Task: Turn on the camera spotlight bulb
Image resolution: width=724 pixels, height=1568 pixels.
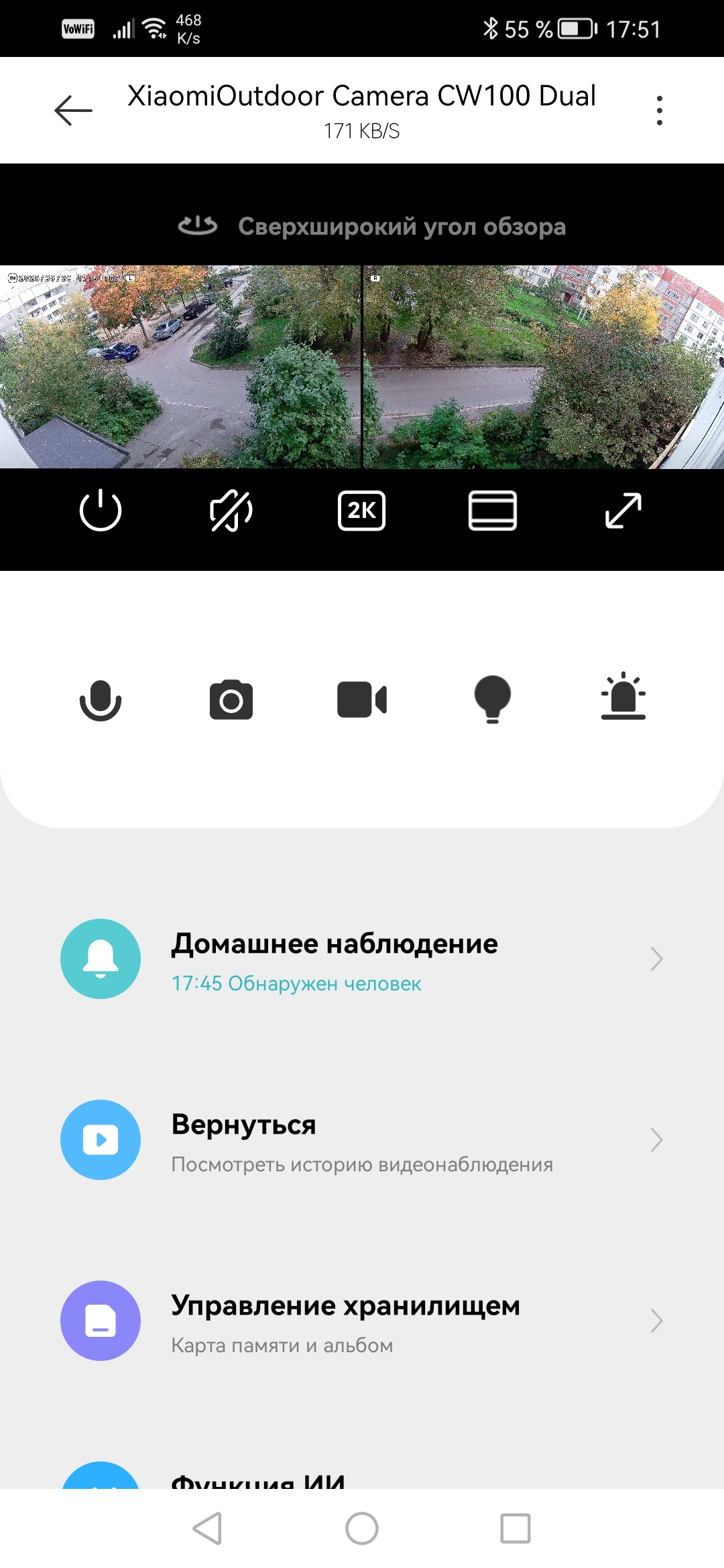Action: pos(493,699)
